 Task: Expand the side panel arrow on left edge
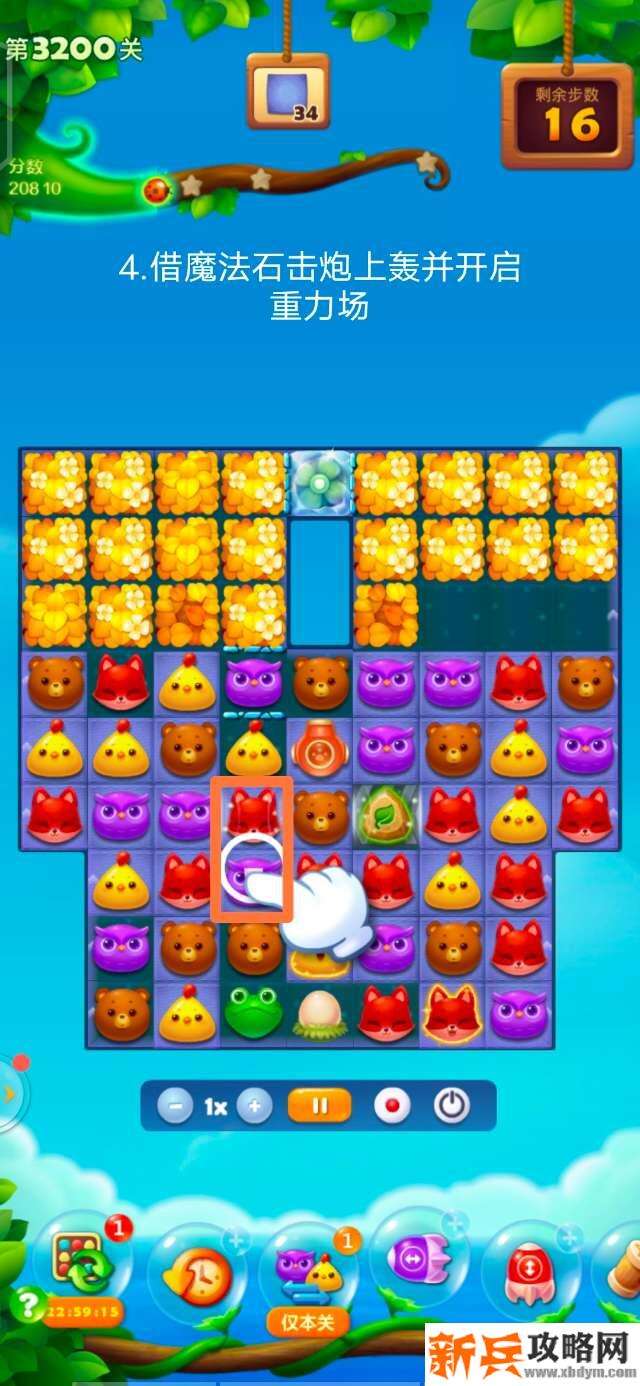pyautogui.click(x=10, y=1093)
